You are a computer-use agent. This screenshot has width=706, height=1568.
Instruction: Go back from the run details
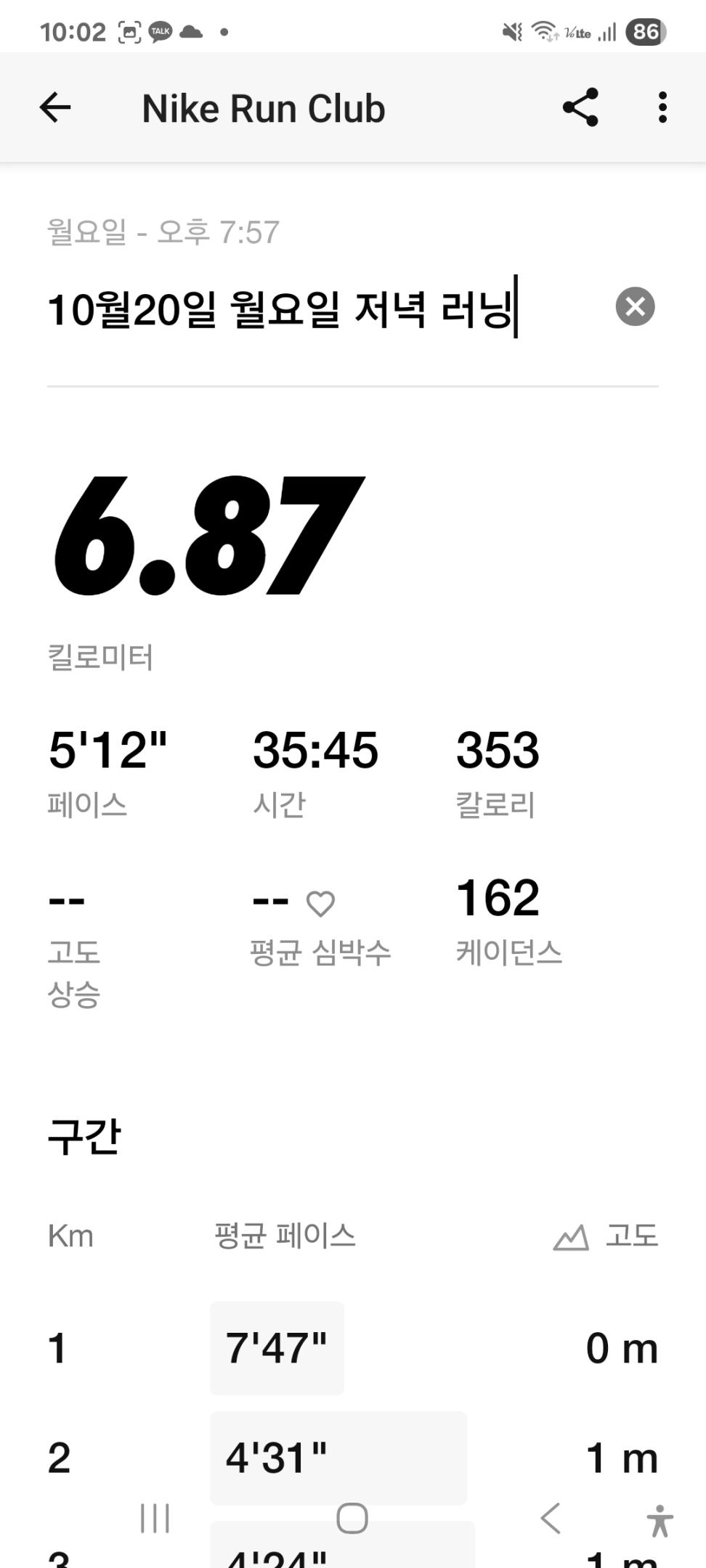[x=55, y=108]
